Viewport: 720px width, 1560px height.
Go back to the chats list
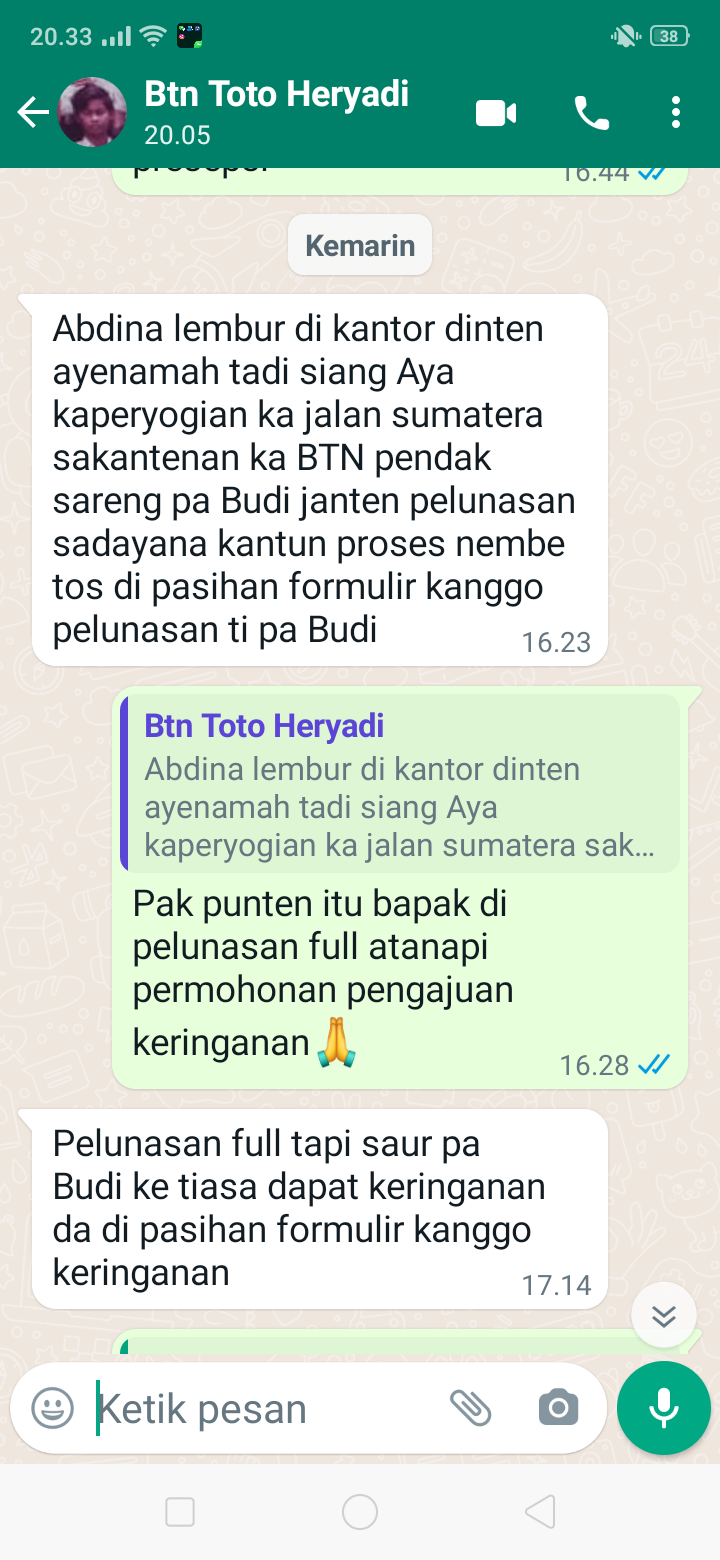click(x=33, y=113)
